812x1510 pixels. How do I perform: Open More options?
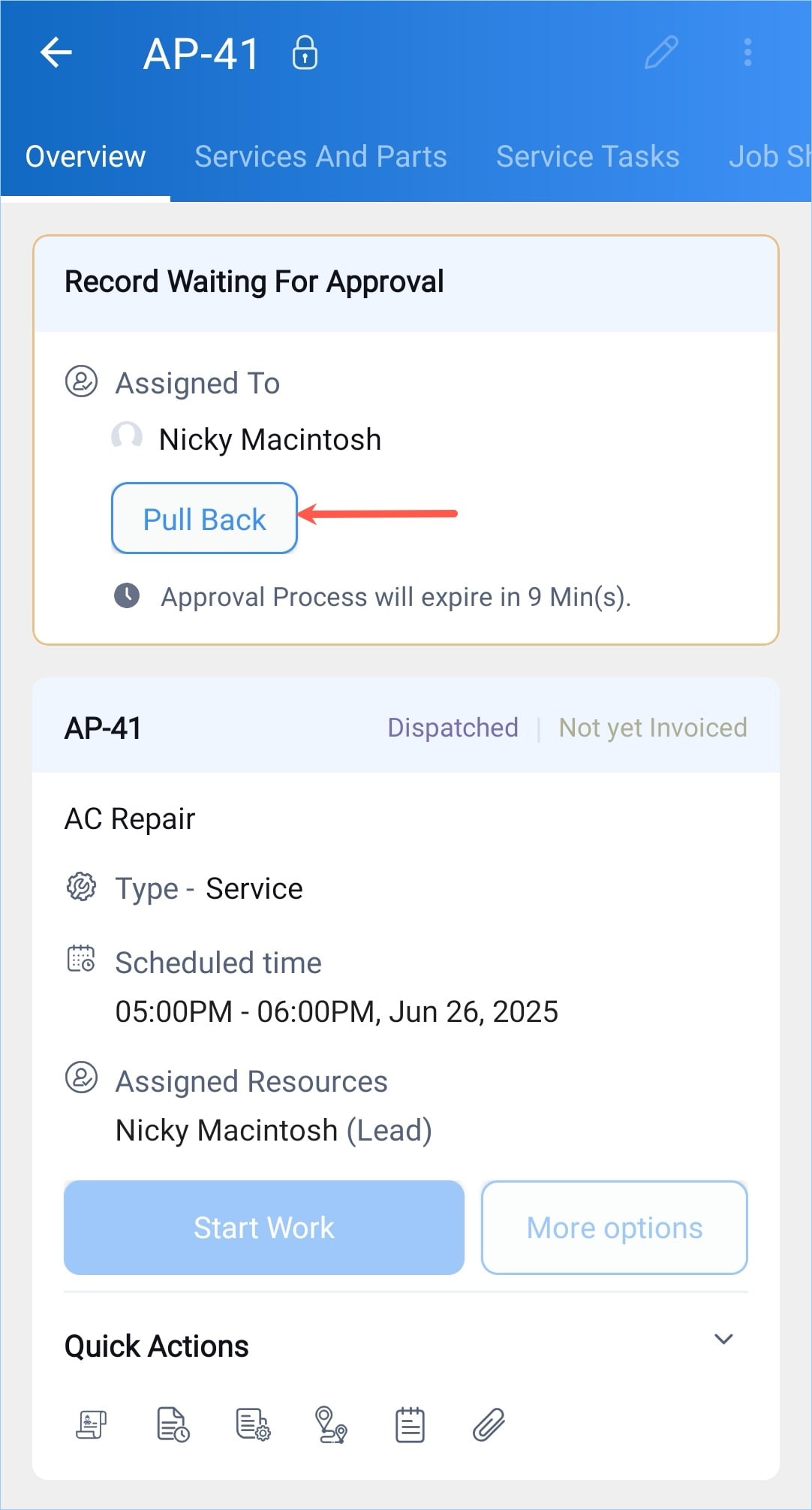pos(614,1228)
